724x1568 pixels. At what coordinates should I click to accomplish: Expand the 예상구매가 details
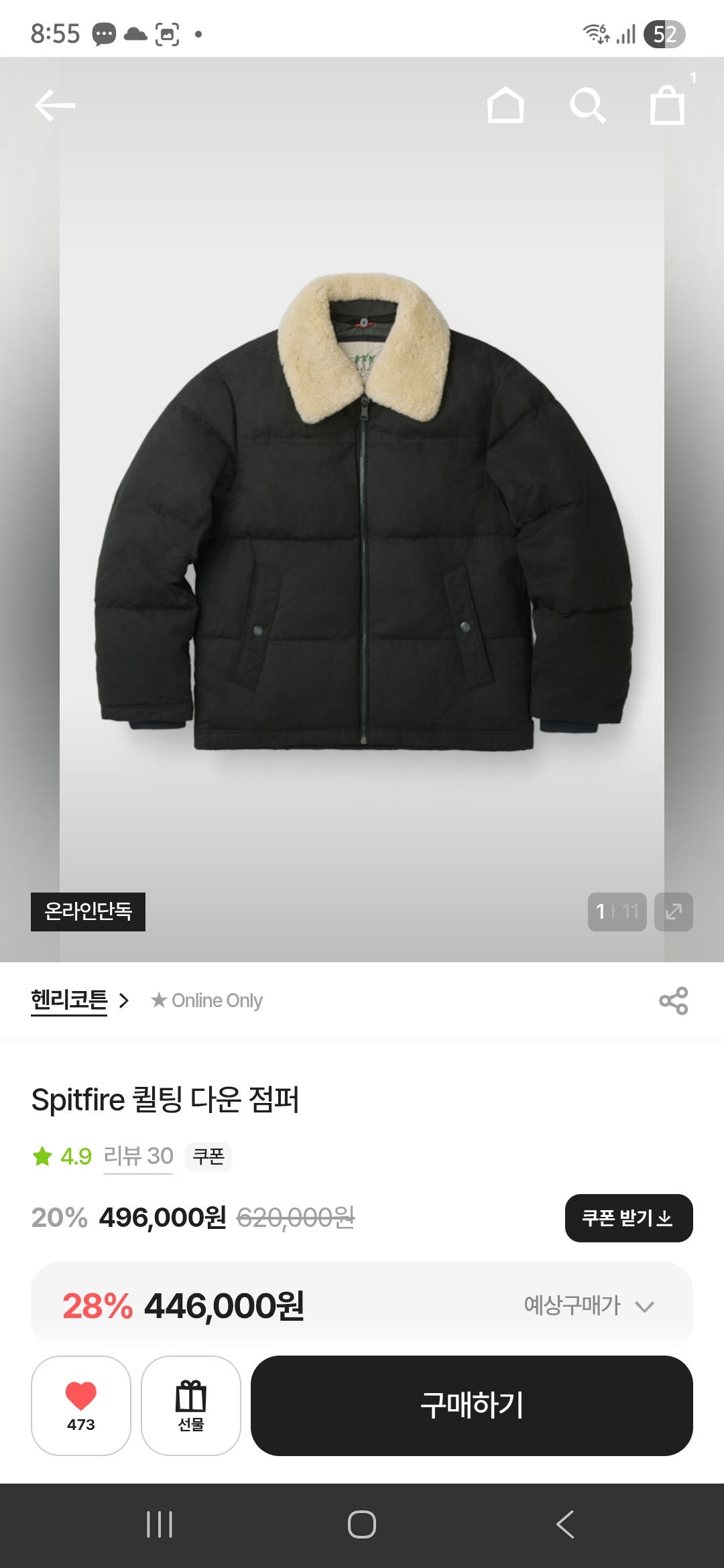click(x=589, y=1305)
